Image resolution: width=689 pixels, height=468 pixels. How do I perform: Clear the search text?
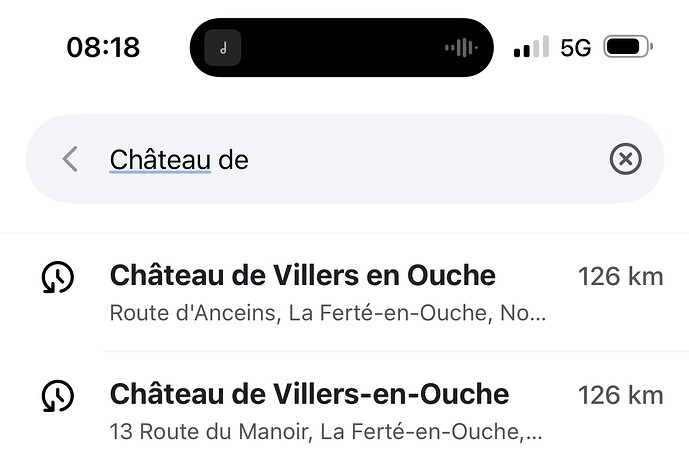click(x=625, y=159)
